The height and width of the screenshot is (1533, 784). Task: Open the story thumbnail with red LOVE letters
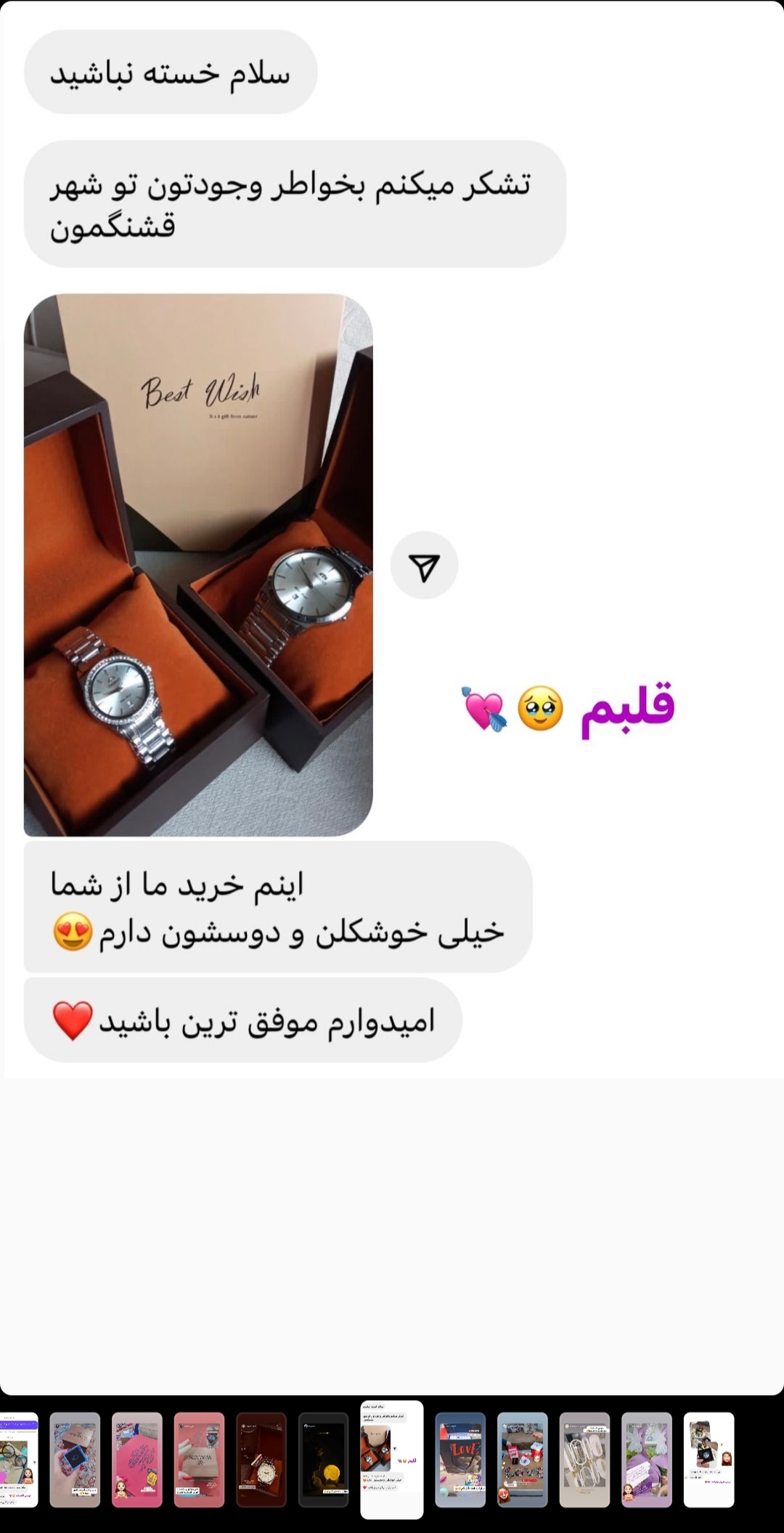coord(460,1460)
